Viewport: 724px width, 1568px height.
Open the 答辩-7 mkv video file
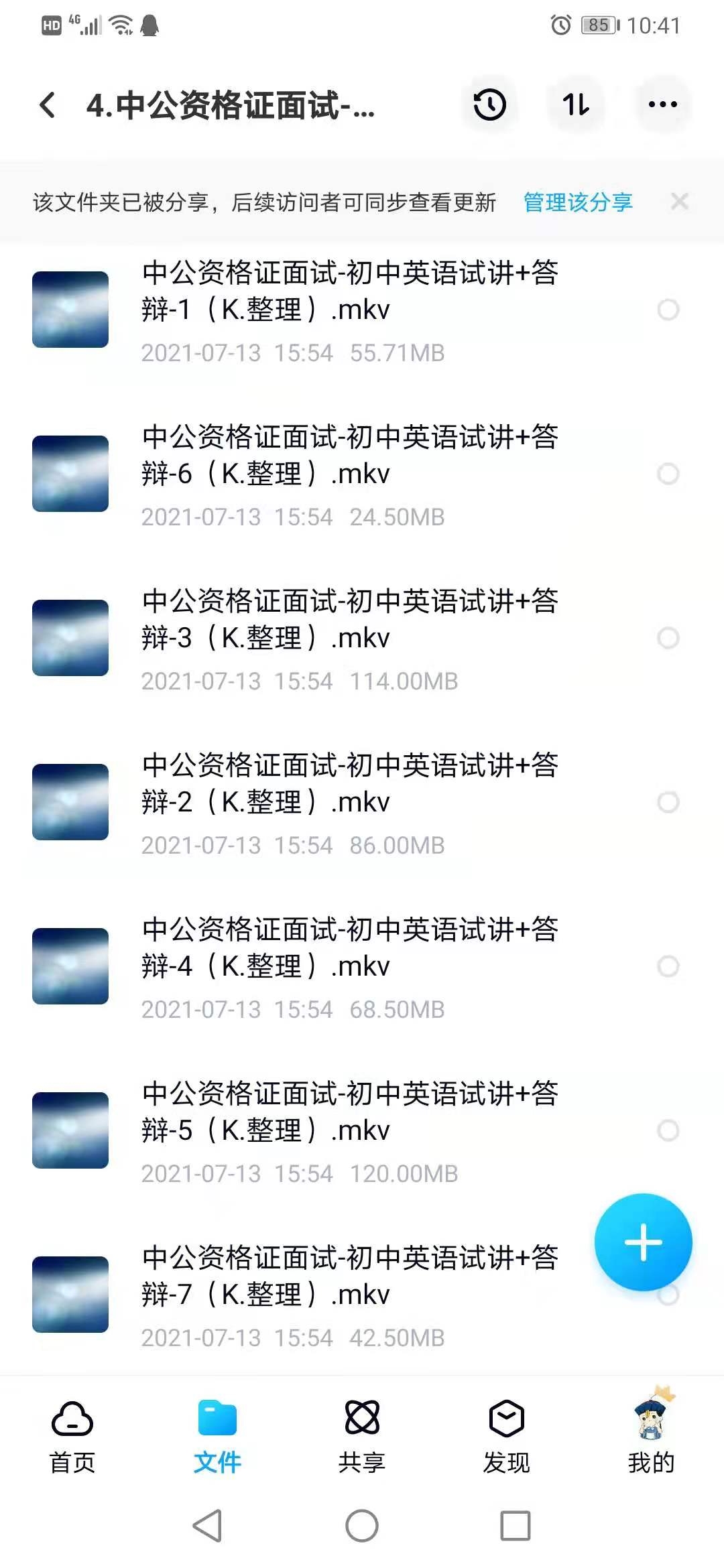click(349, 1295)
